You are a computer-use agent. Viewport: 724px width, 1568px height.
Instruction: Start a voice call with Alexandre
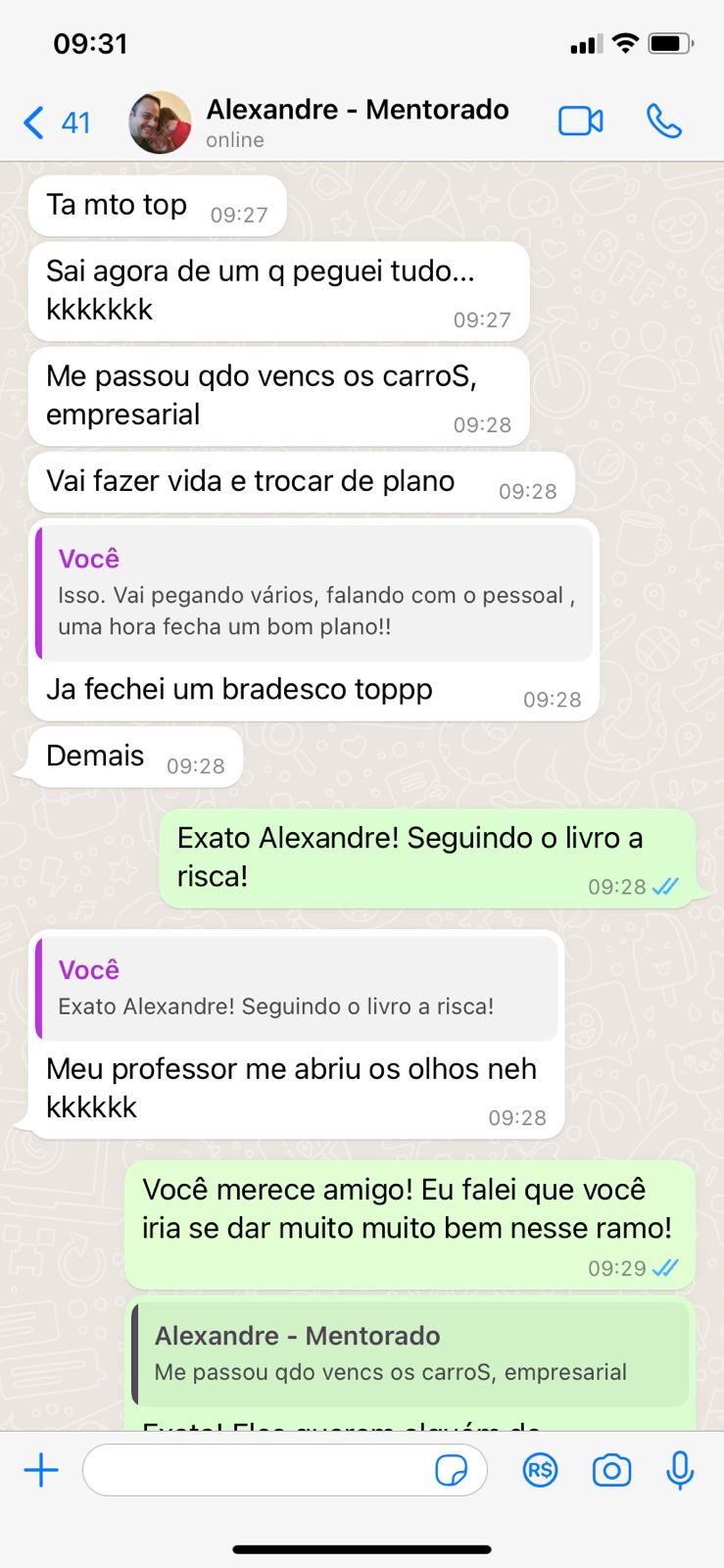pos(663,122)
